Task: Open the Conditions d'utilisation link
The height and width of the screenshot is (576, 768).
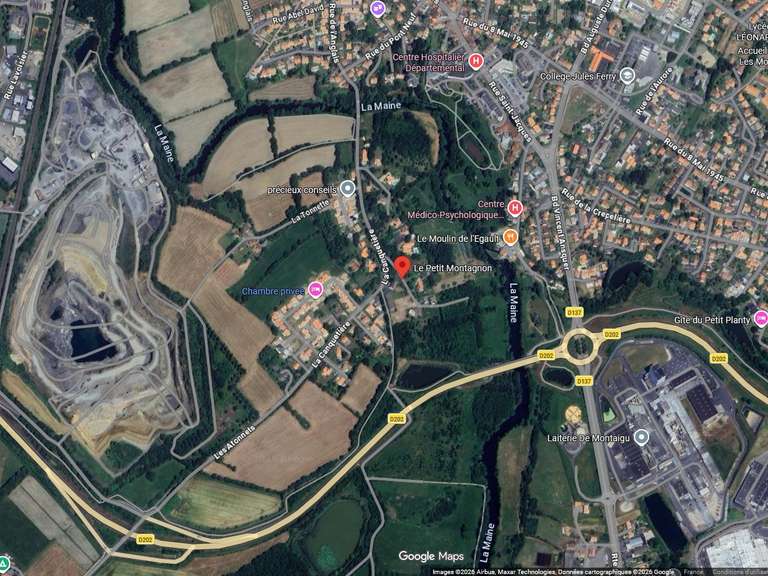Action: (x=739, y=572)
